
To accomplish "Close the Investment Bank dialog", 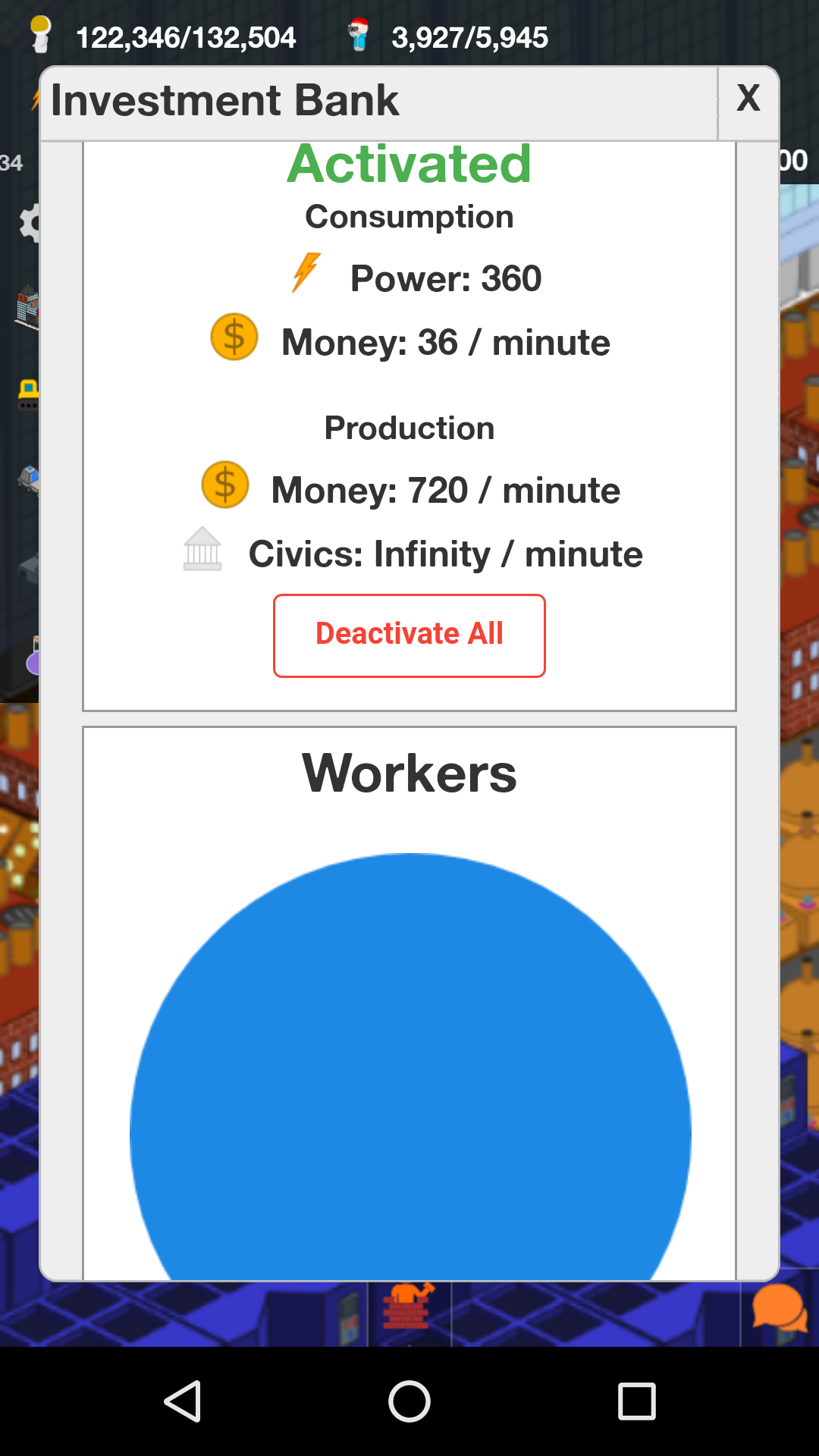I will pos(748,100).
